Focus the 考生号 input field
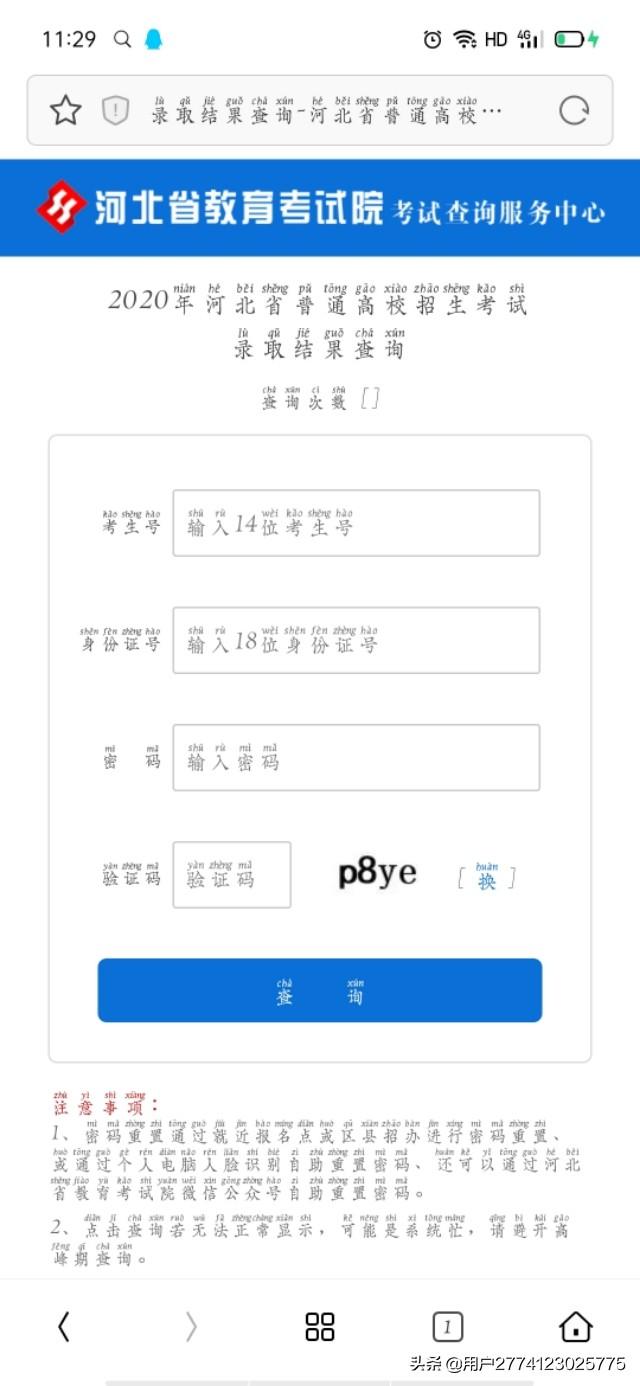This screenshot has height=1386, width=640. [356, 522]
